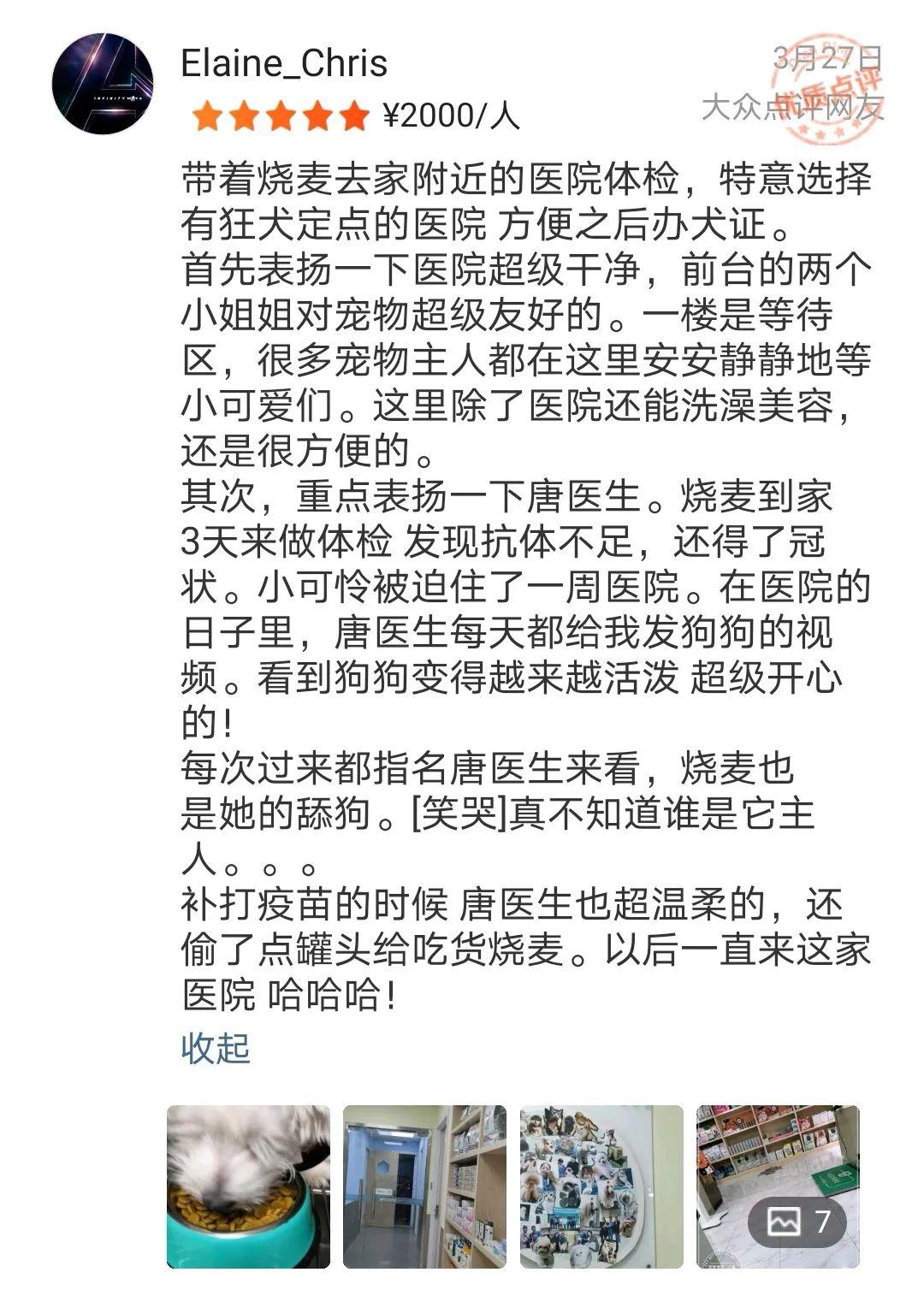View the hospital corridor photo

[x=424, y=1186]
